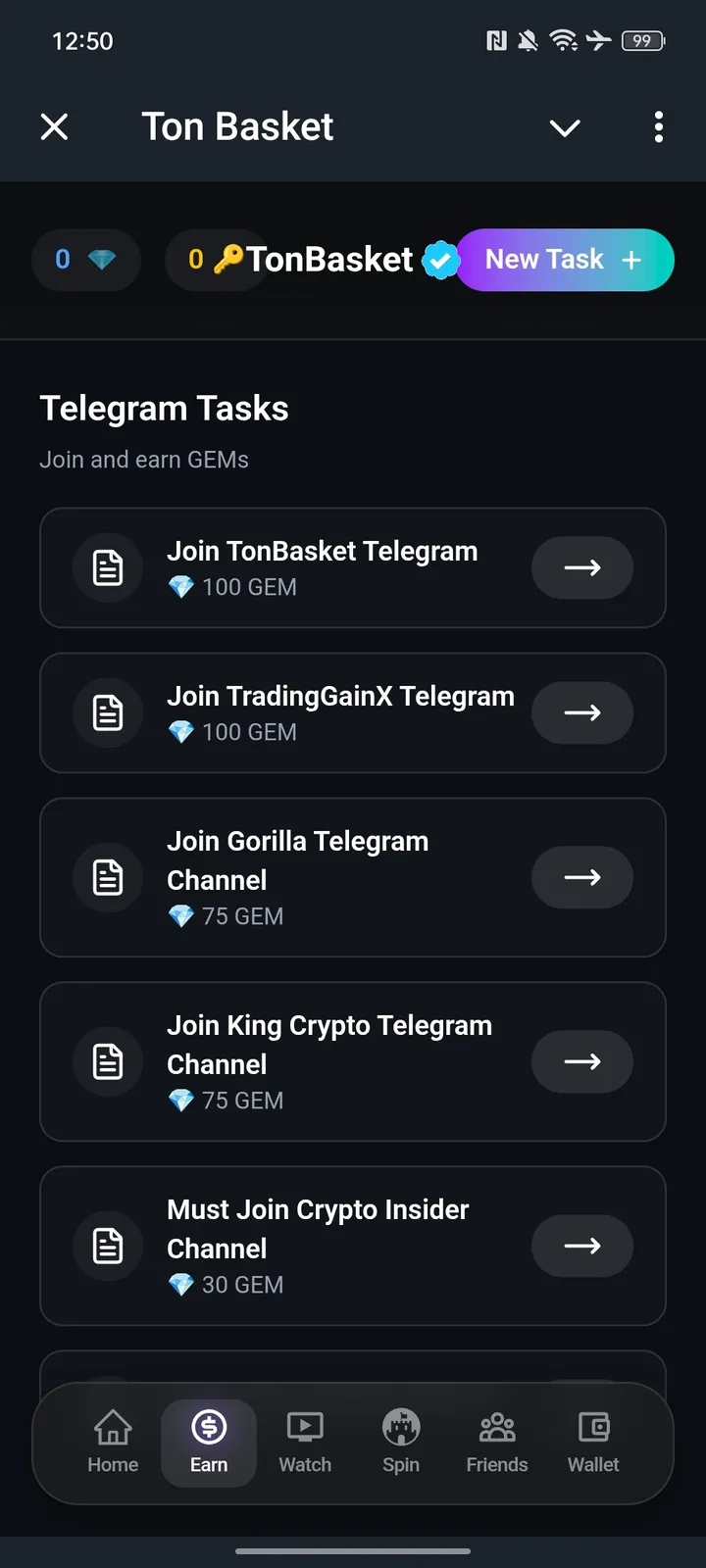Image resolution: width=706 pixels, height=1568 pixels.
Task: Open the three-dot overflow menu
Action: pos(659,127)
